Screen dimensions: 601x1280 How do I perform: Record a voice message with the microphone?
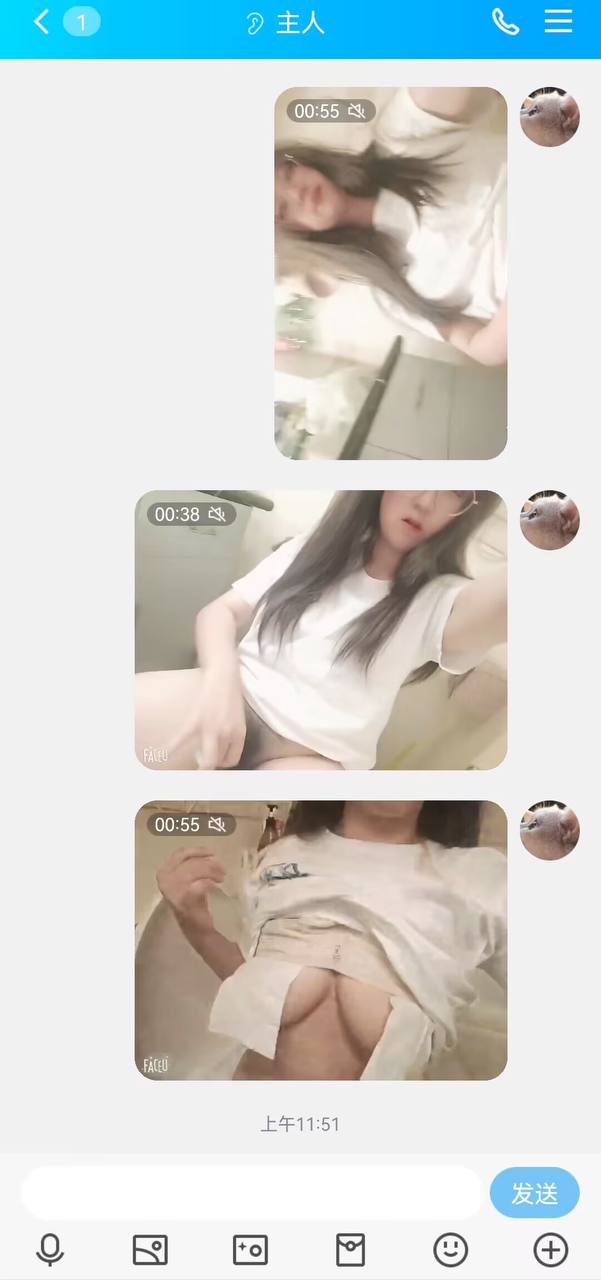pos(50,1249)
